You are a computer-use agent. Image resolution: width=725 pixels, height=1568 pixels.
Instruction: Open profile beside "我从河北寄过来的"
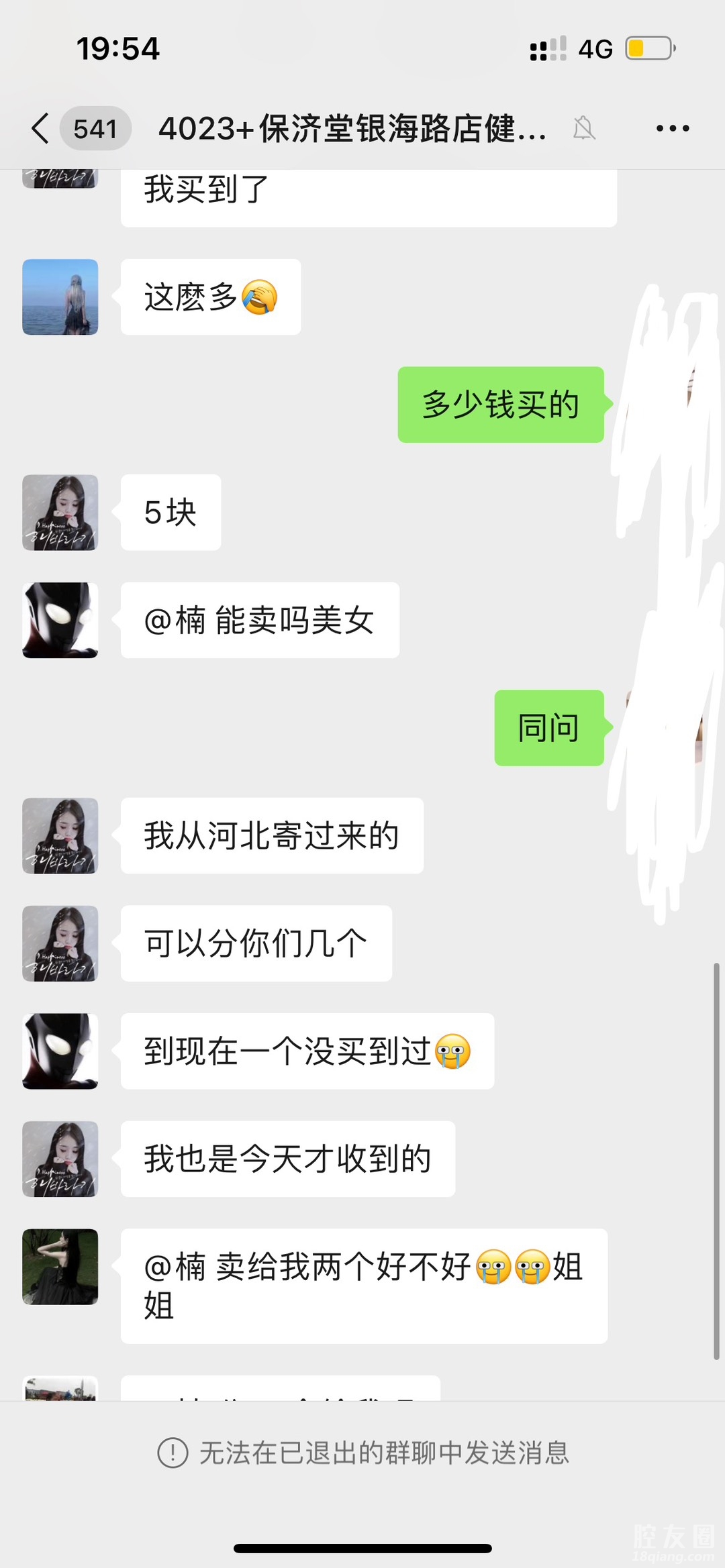pyautogui.click(x=60, y=836)
